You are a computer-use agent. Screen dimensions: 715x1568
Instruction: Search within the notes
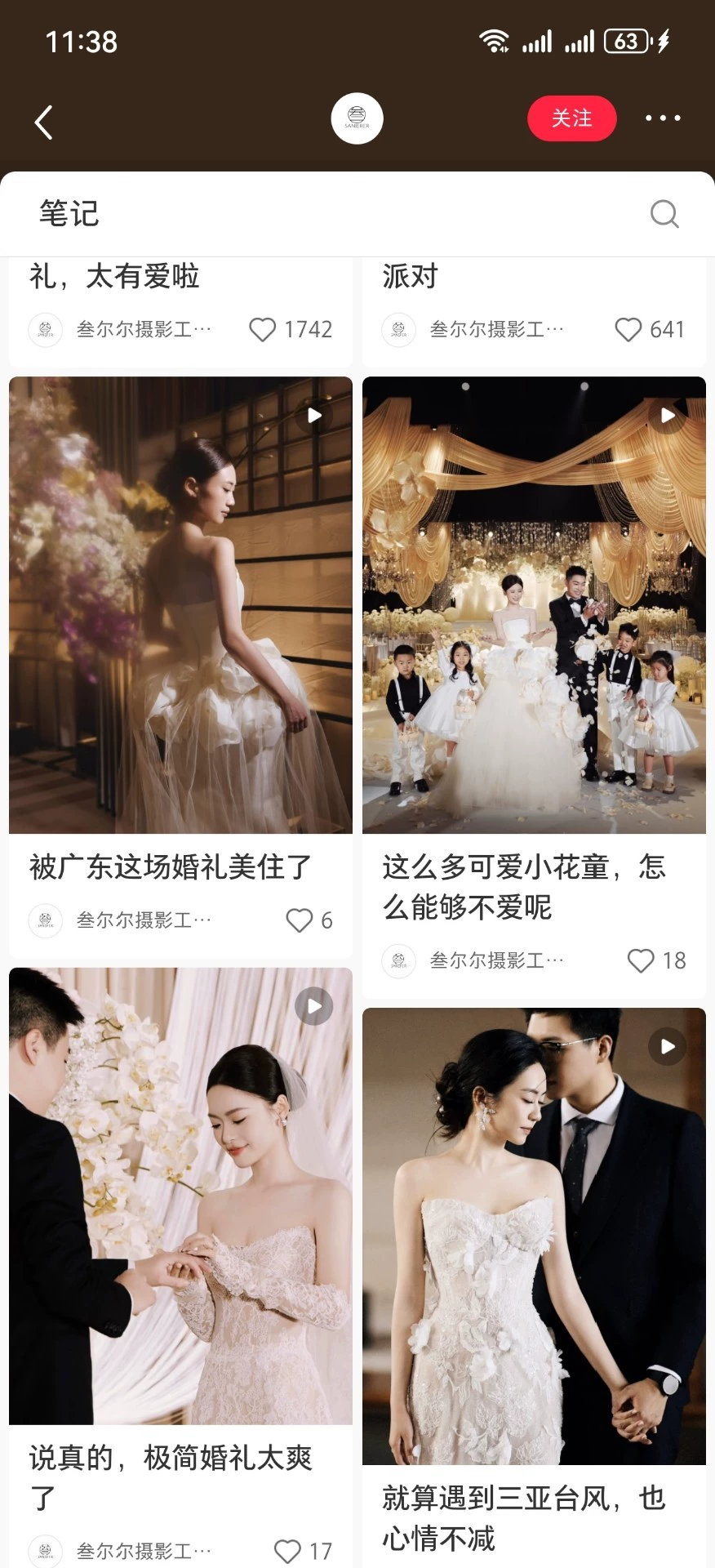tap(664, 214)
